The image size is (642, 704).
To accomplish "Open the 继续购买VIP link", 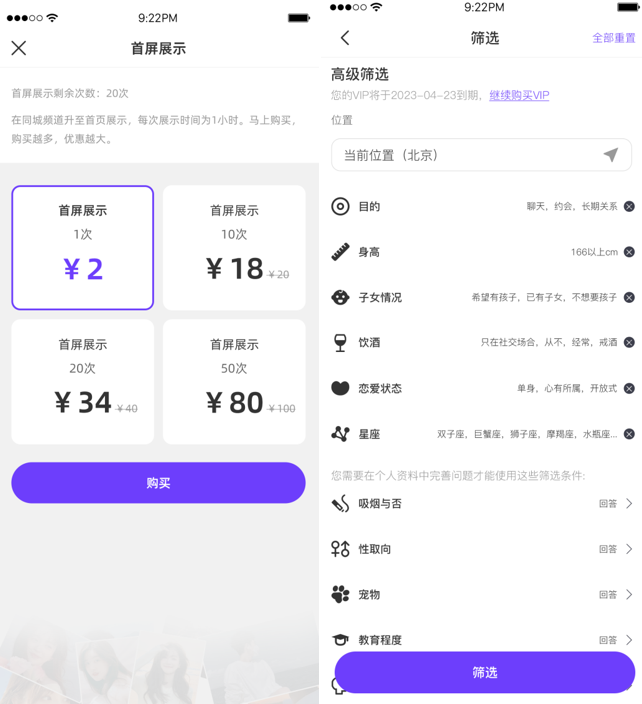I will pos(519,96).
